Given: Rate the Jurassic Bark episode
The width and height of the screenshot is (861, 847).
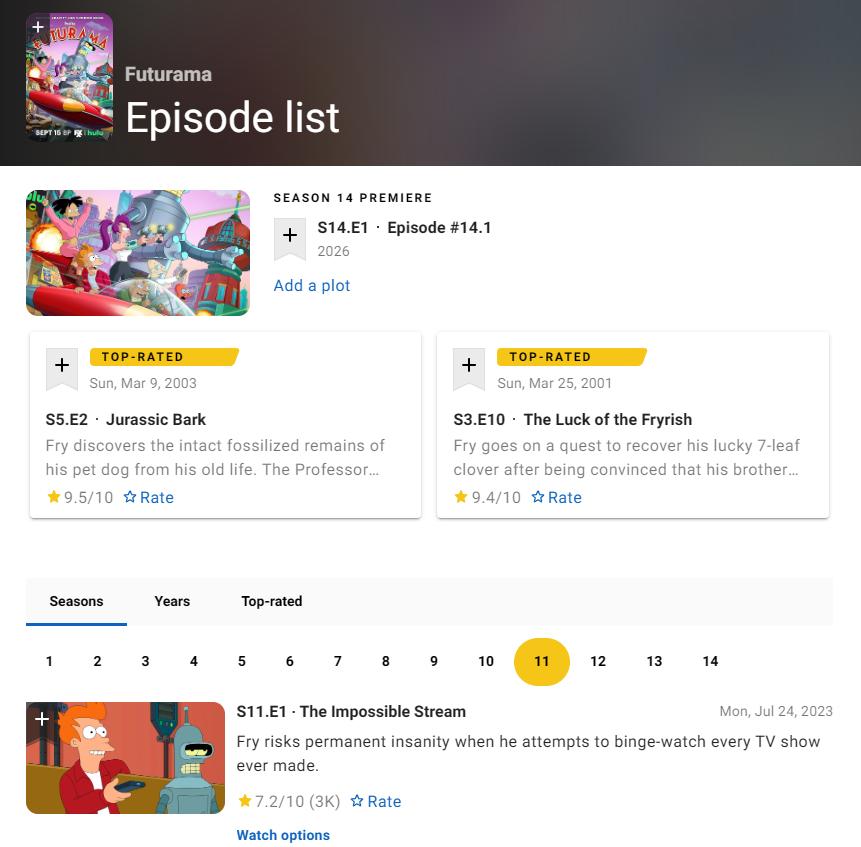Looking at the screenshot, I should click(149, 497).
